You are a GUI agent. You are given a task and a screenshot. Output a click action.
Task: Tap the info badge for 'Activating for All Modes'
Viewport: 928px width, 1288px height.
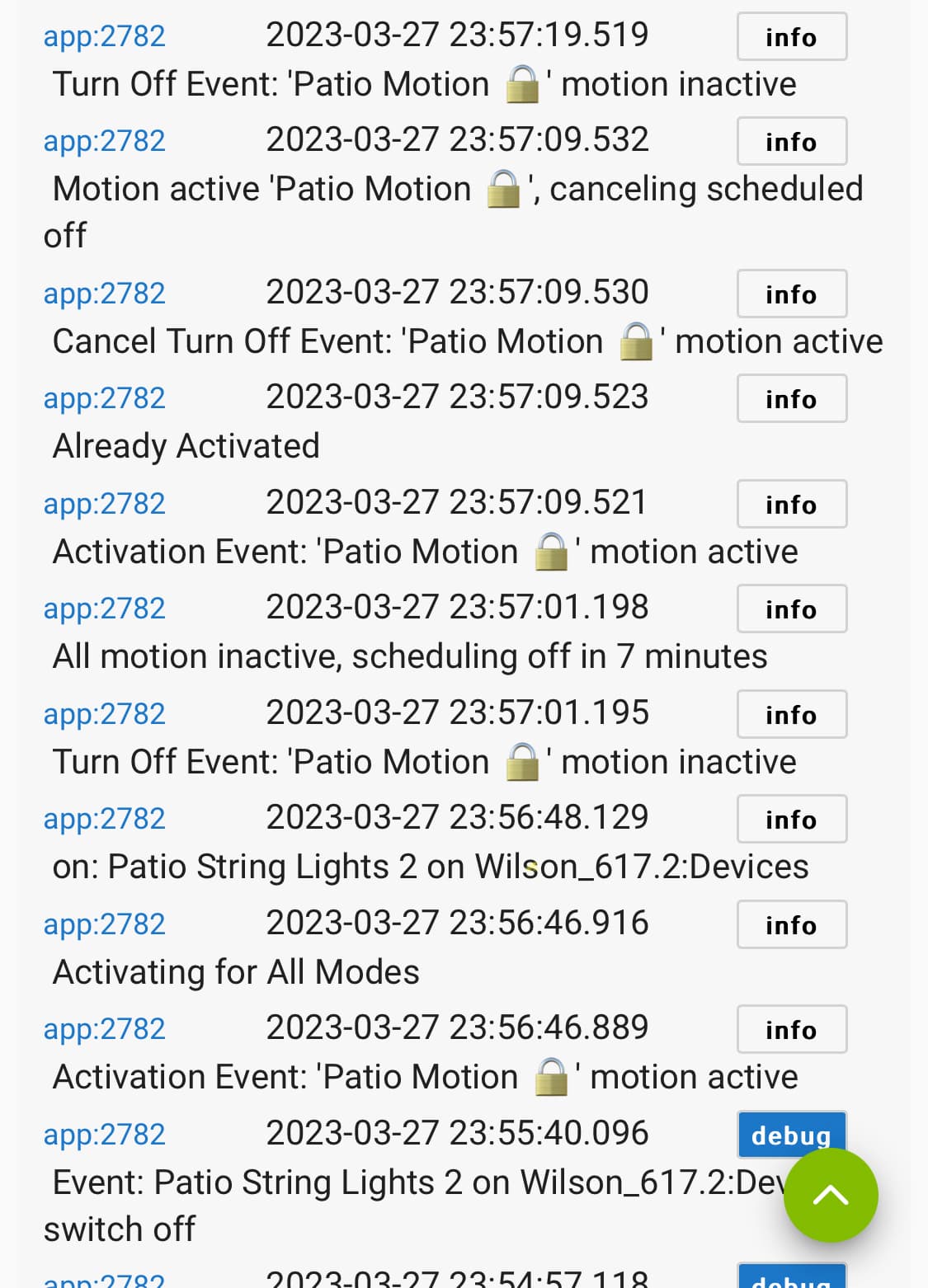(791, 925)
